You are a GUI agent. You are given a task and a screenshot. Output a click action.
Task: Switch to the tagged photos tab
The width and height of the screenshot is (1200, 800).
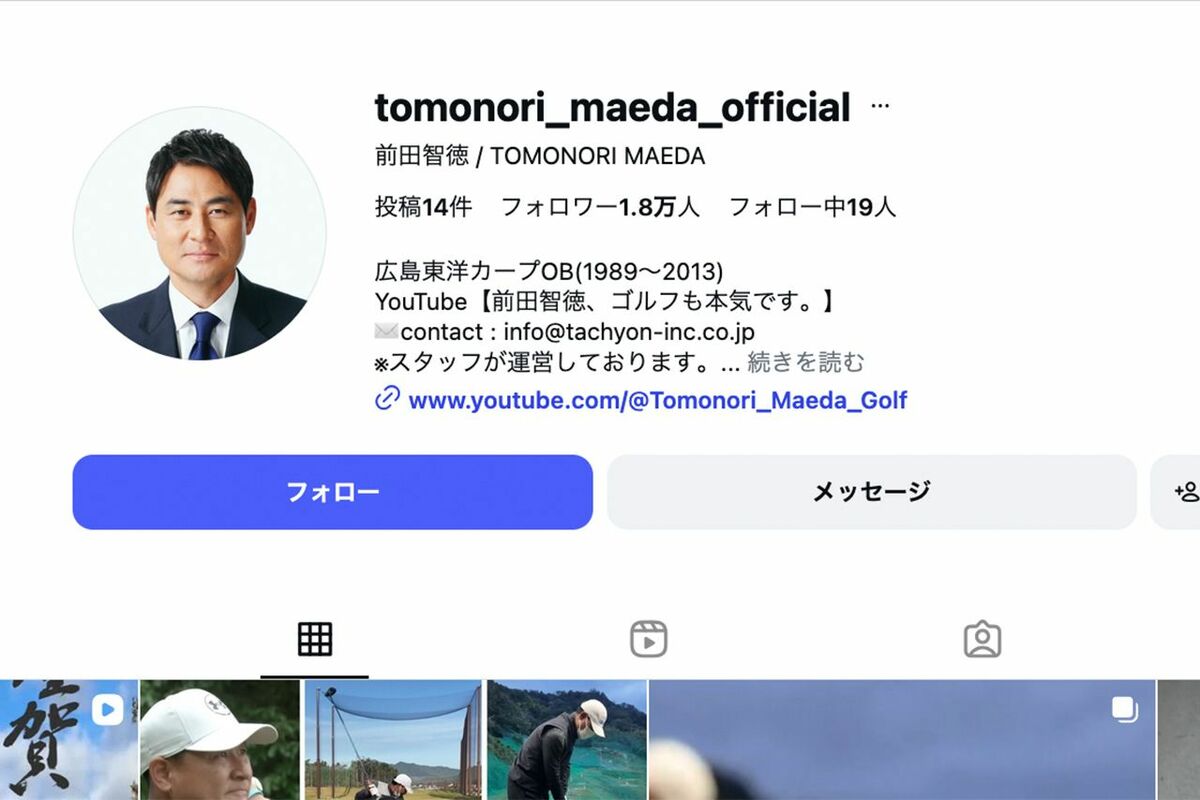[x=982, y=639]
